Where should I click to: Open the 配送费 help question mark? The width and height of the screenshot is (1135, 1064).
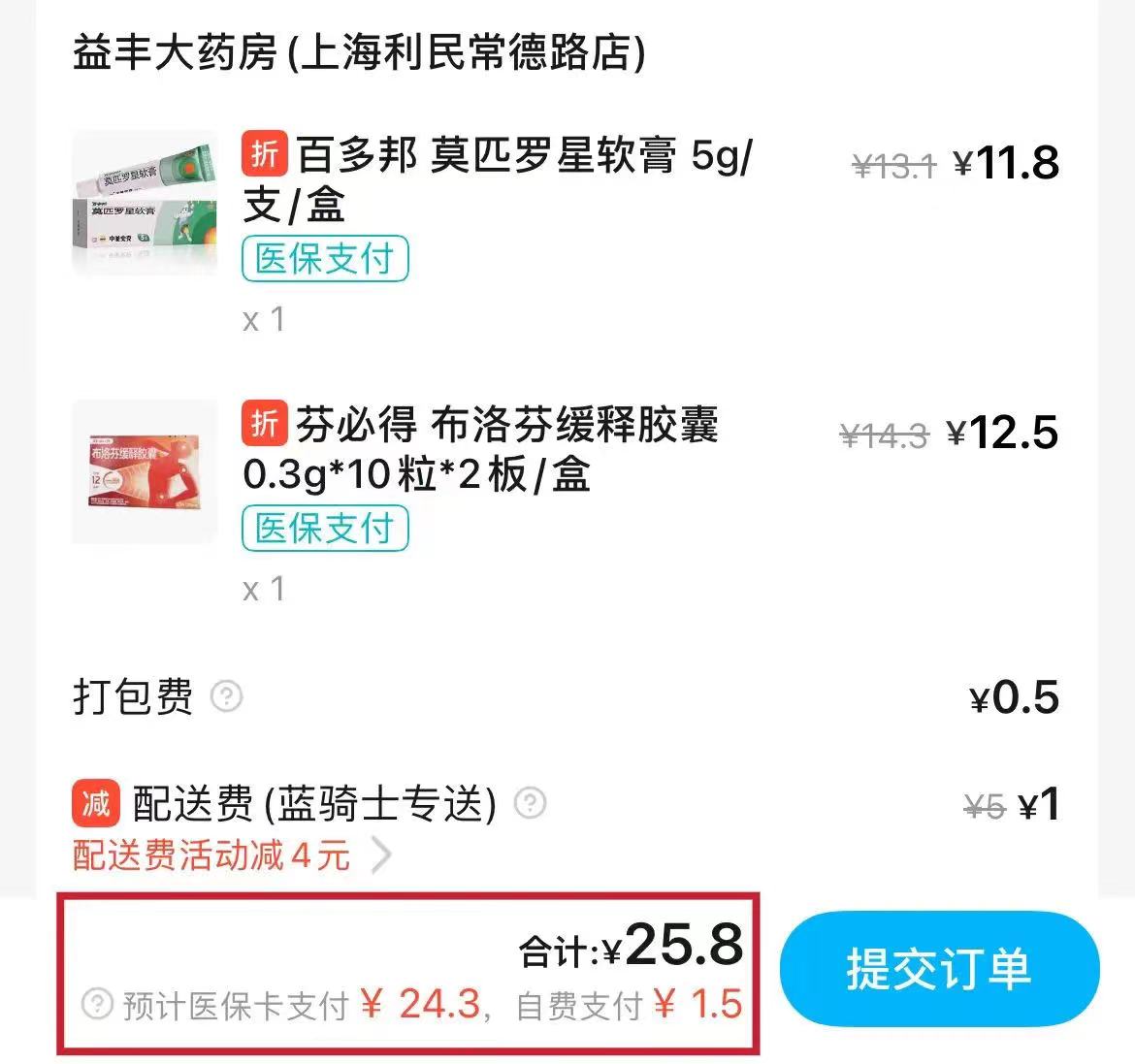point(530,803)
